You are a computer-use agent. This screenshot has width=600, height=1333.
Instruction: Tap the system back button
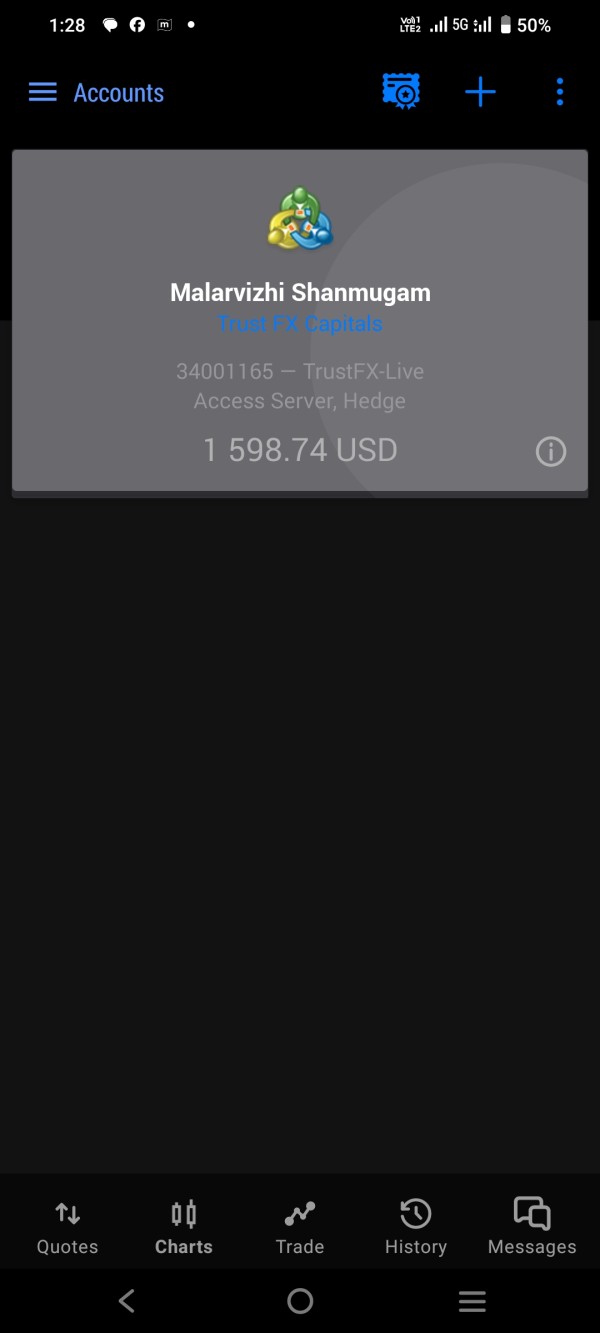pyautogui.click(x=127, y=1300)
